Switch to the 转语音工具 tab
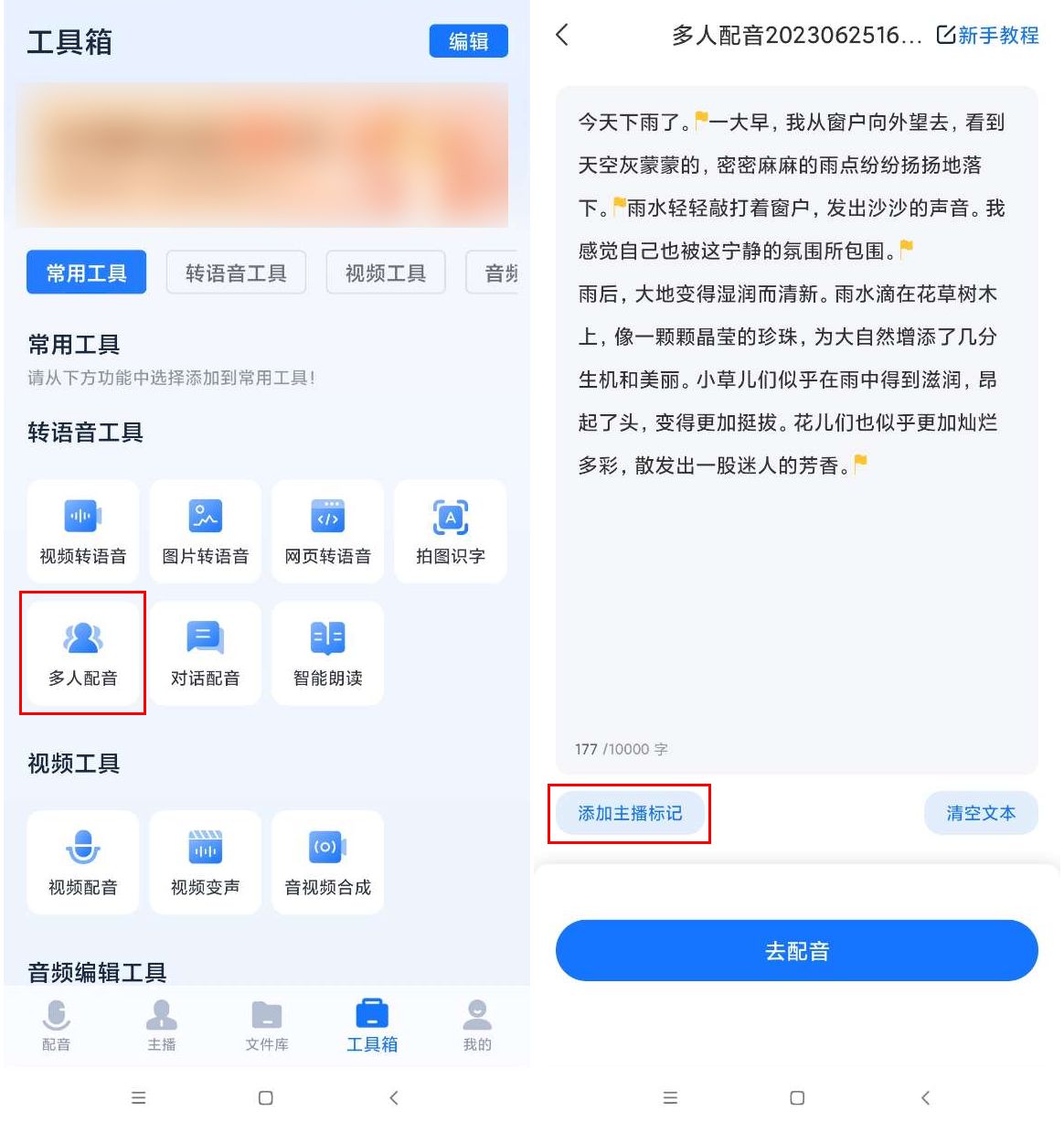Image resolution: width=1064 pixels, height=1133 pixels. (236, 273)
